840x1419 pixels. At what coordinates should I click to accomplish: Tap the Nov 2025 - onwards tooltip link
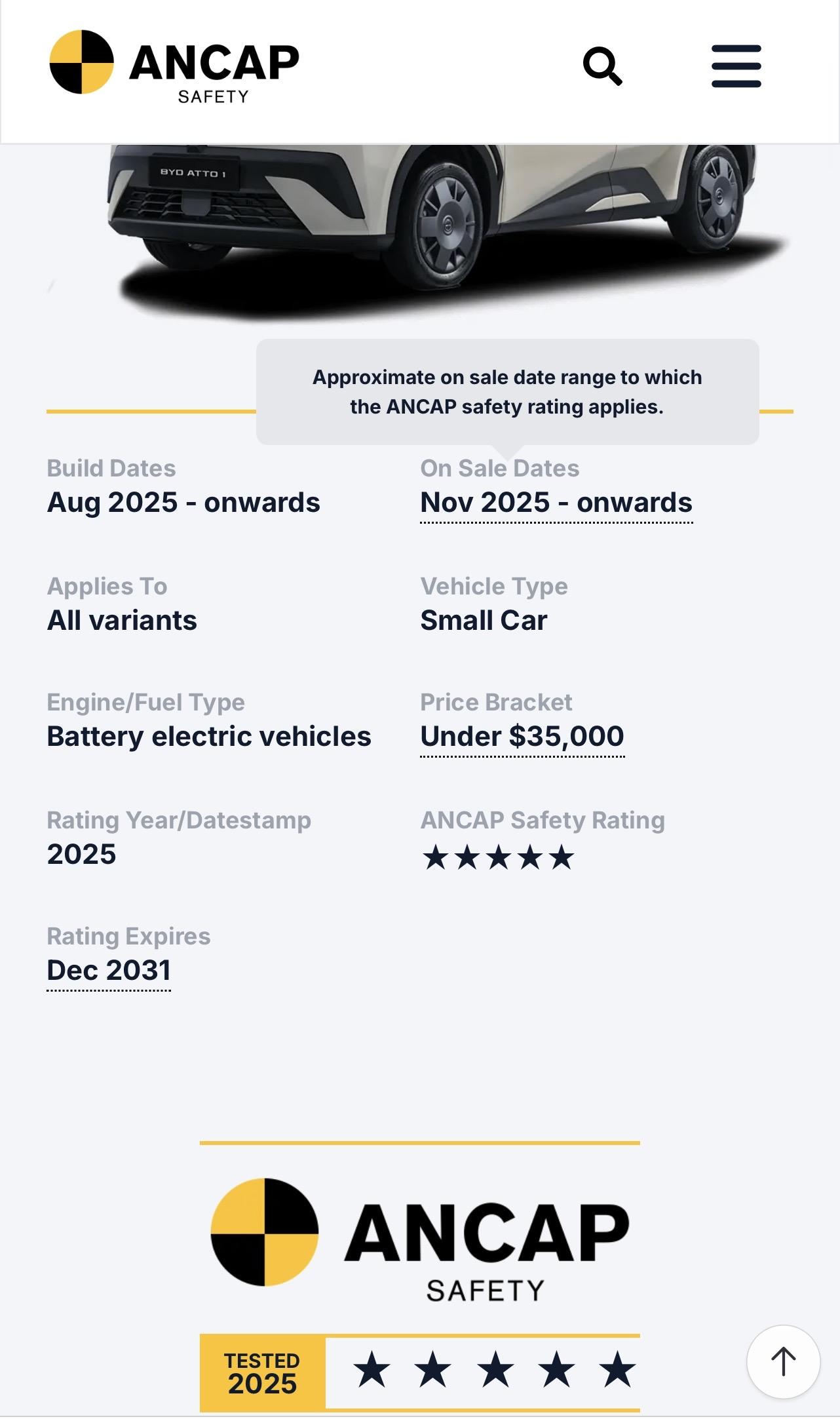[556, 503]
